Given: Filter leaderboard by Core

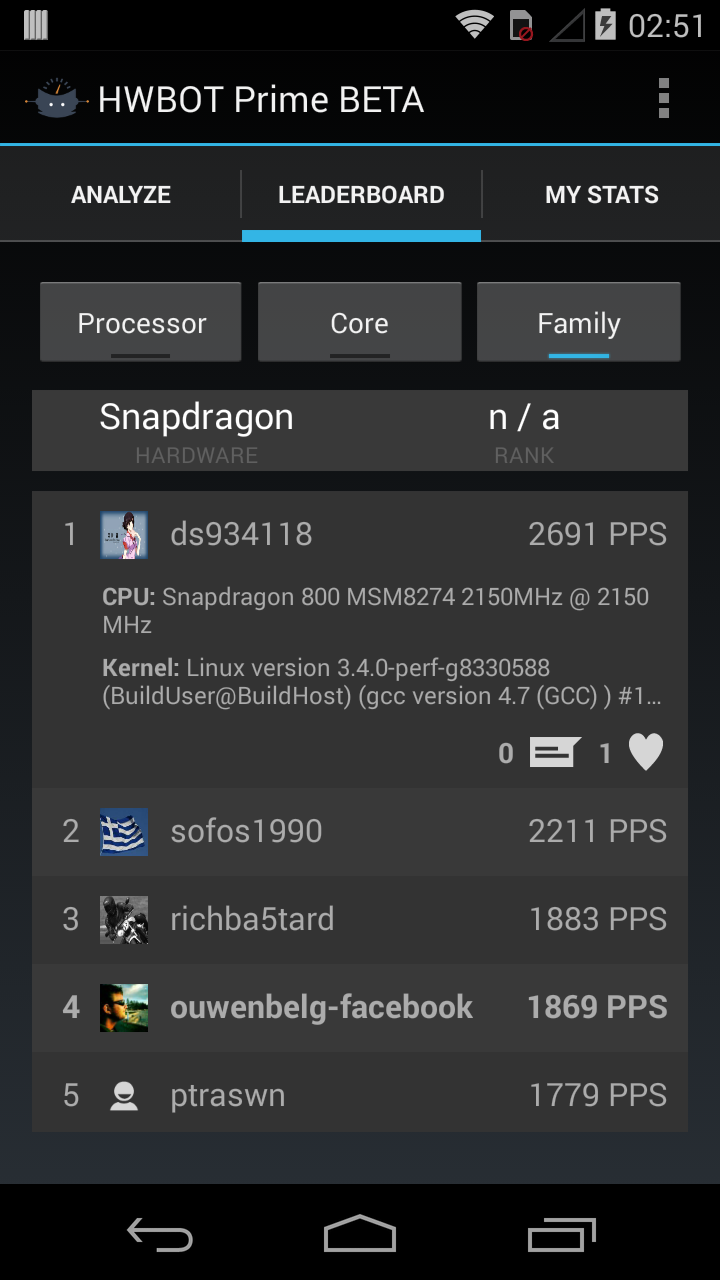Looking at the screenshot, I should (x=360, y=322).
